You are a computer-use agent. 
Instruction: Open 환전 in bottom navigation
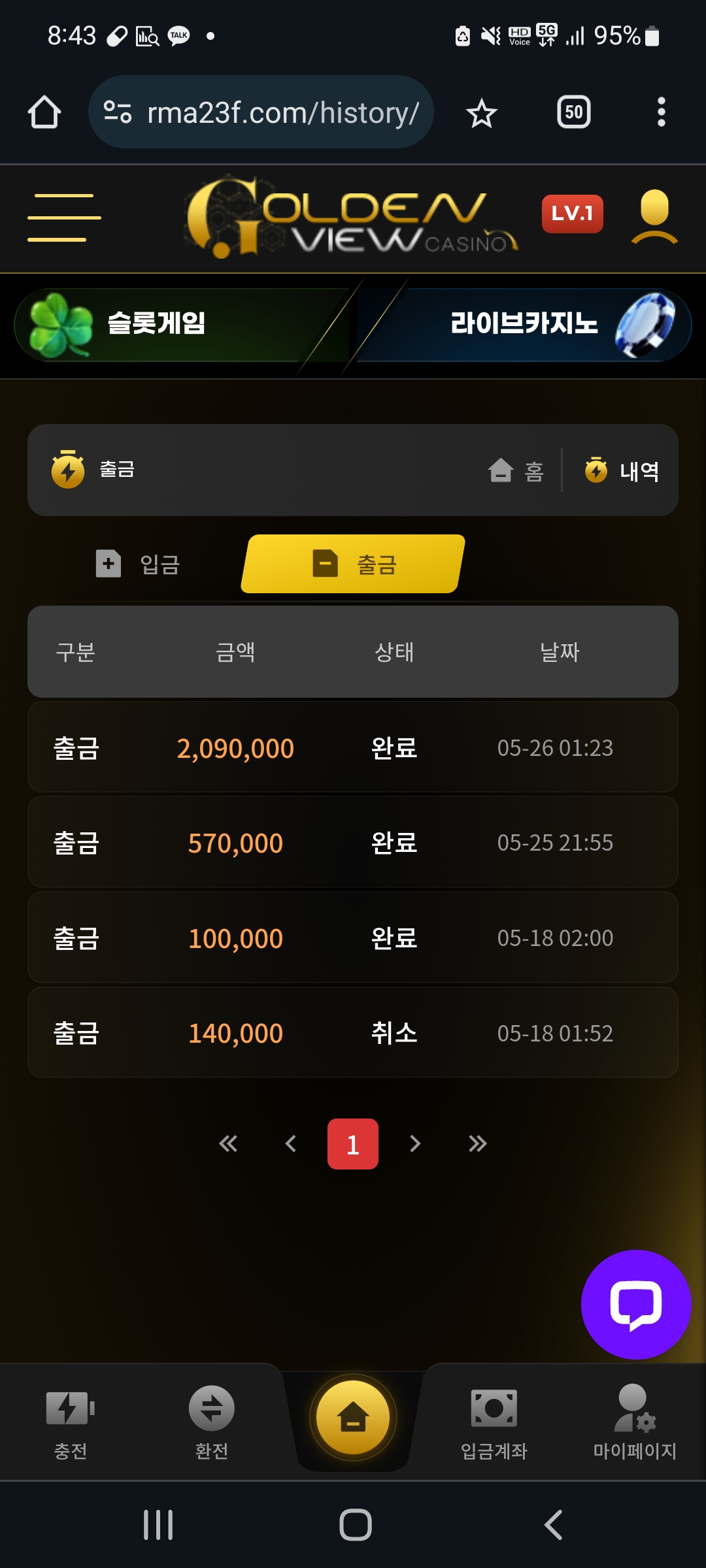[x=212, y=1422]
